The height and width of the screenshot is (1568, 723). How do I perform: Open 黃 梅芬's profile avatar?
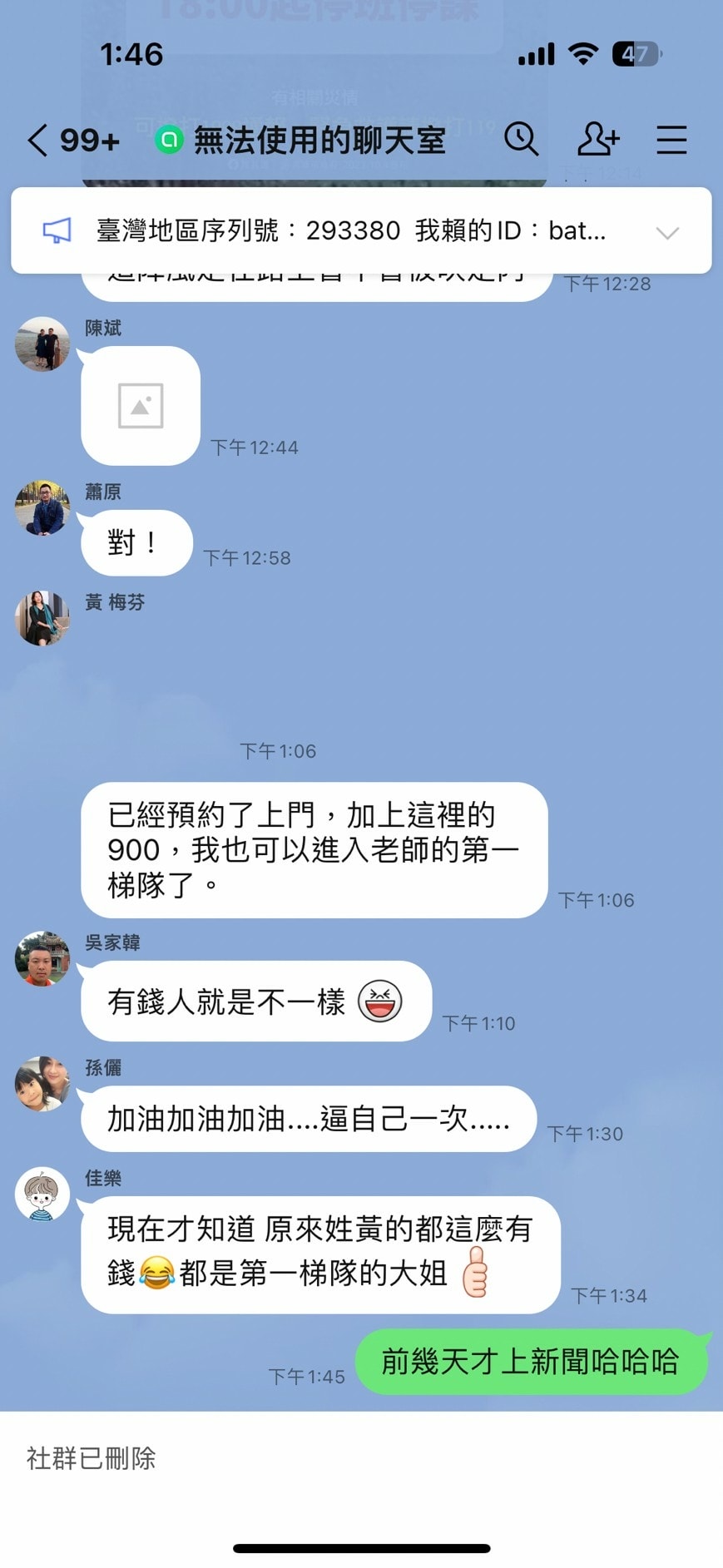[42, 618]
